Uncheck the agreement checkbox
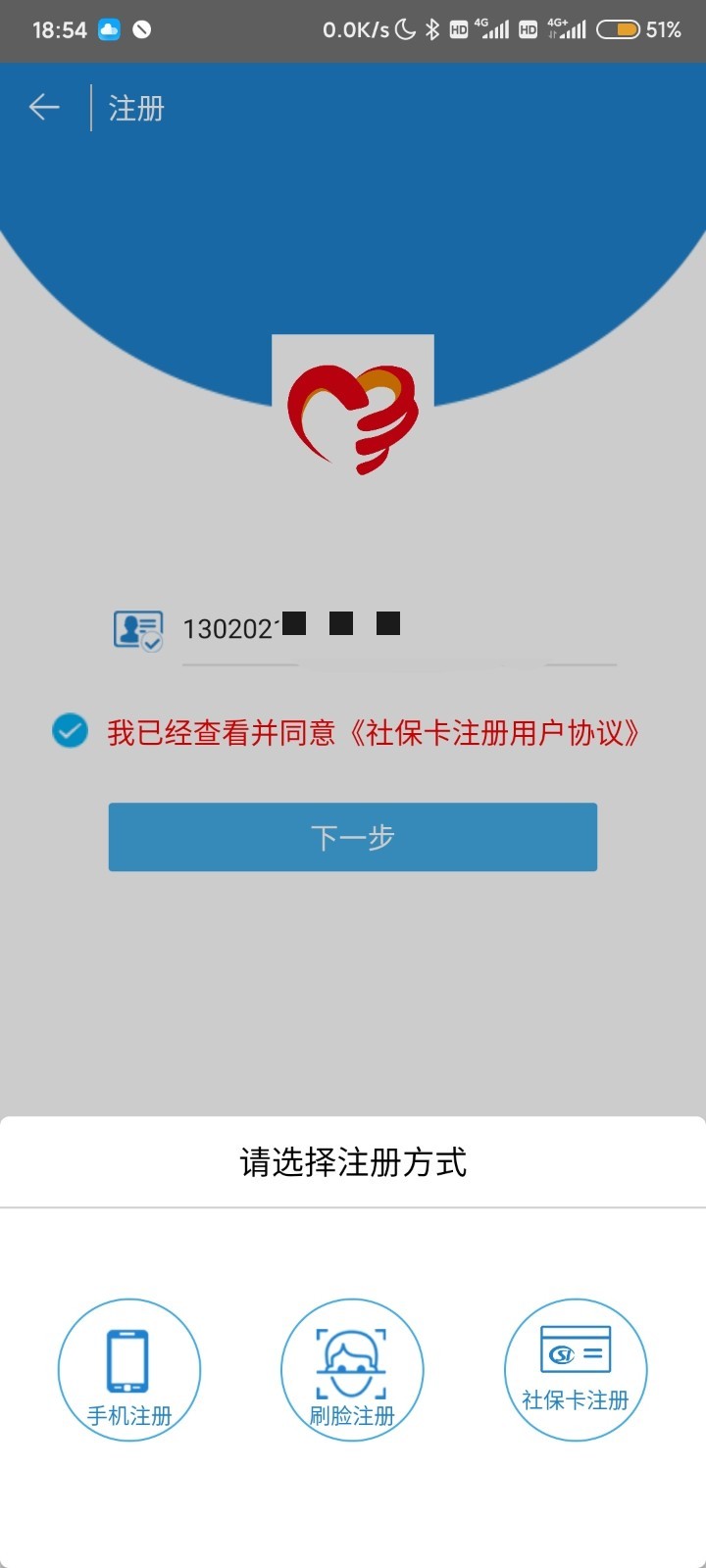Screen dimensions: 706x1568 click(x=70, y=731)
